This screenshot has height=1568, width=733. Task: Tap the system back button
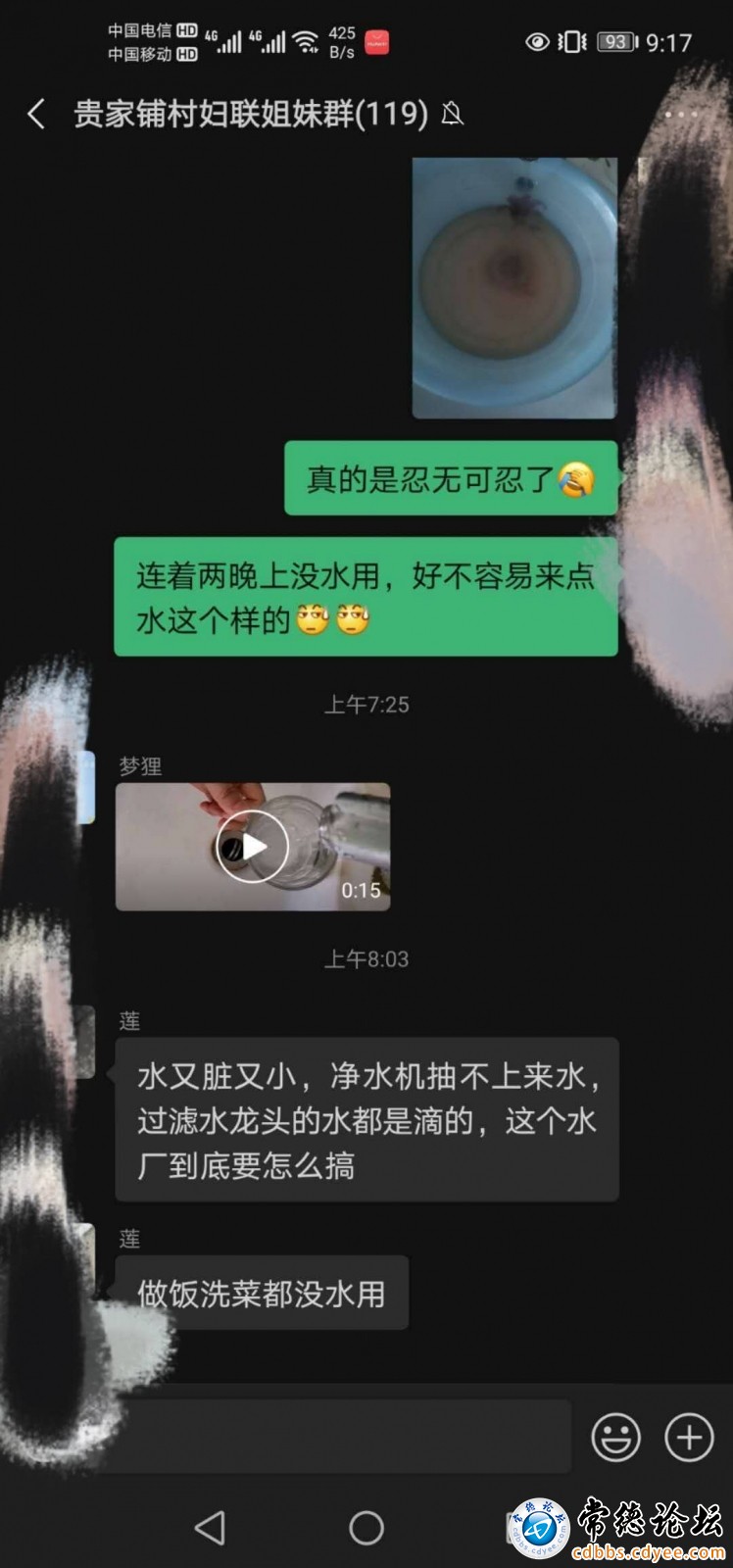point(210,1528)
